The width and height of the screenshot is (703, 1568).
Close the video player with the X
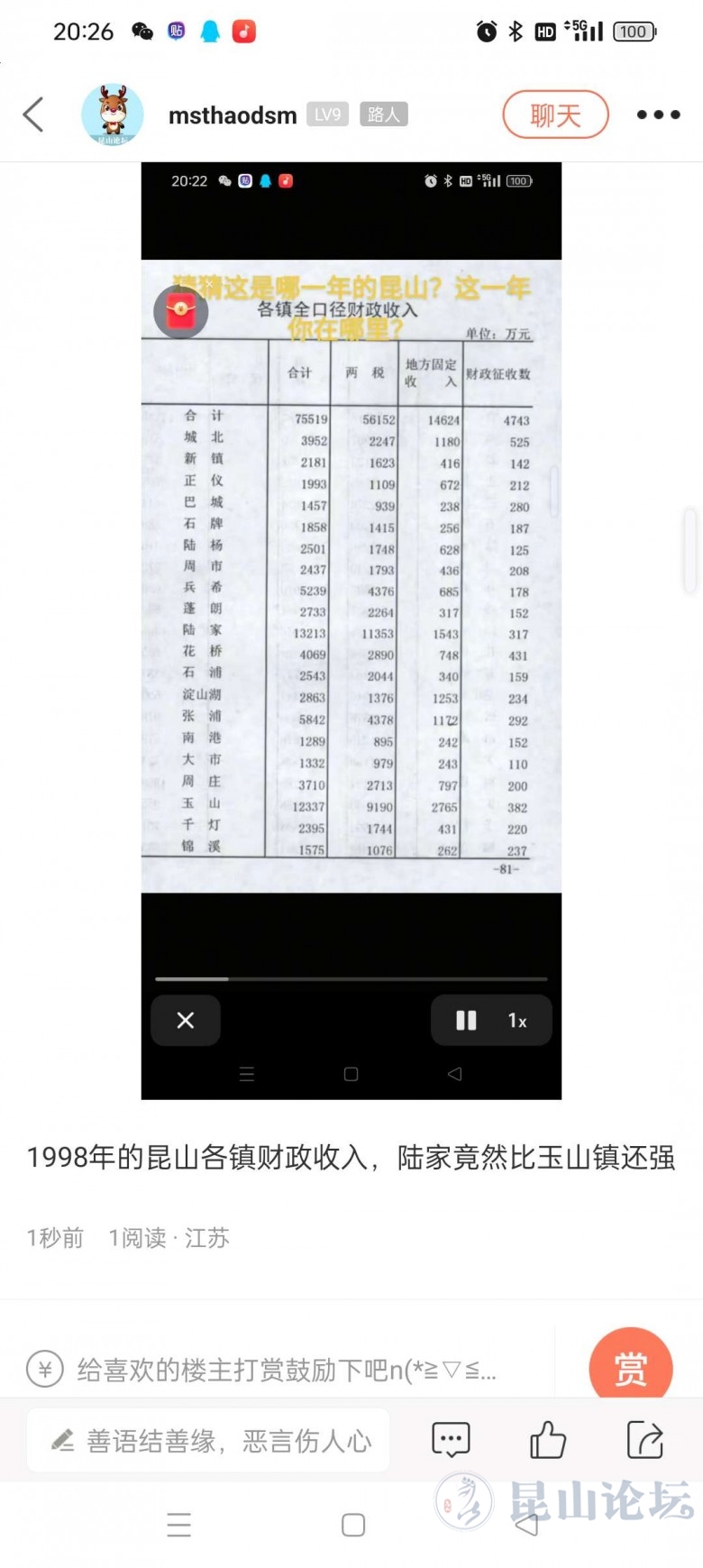[x=186, y=1020]
